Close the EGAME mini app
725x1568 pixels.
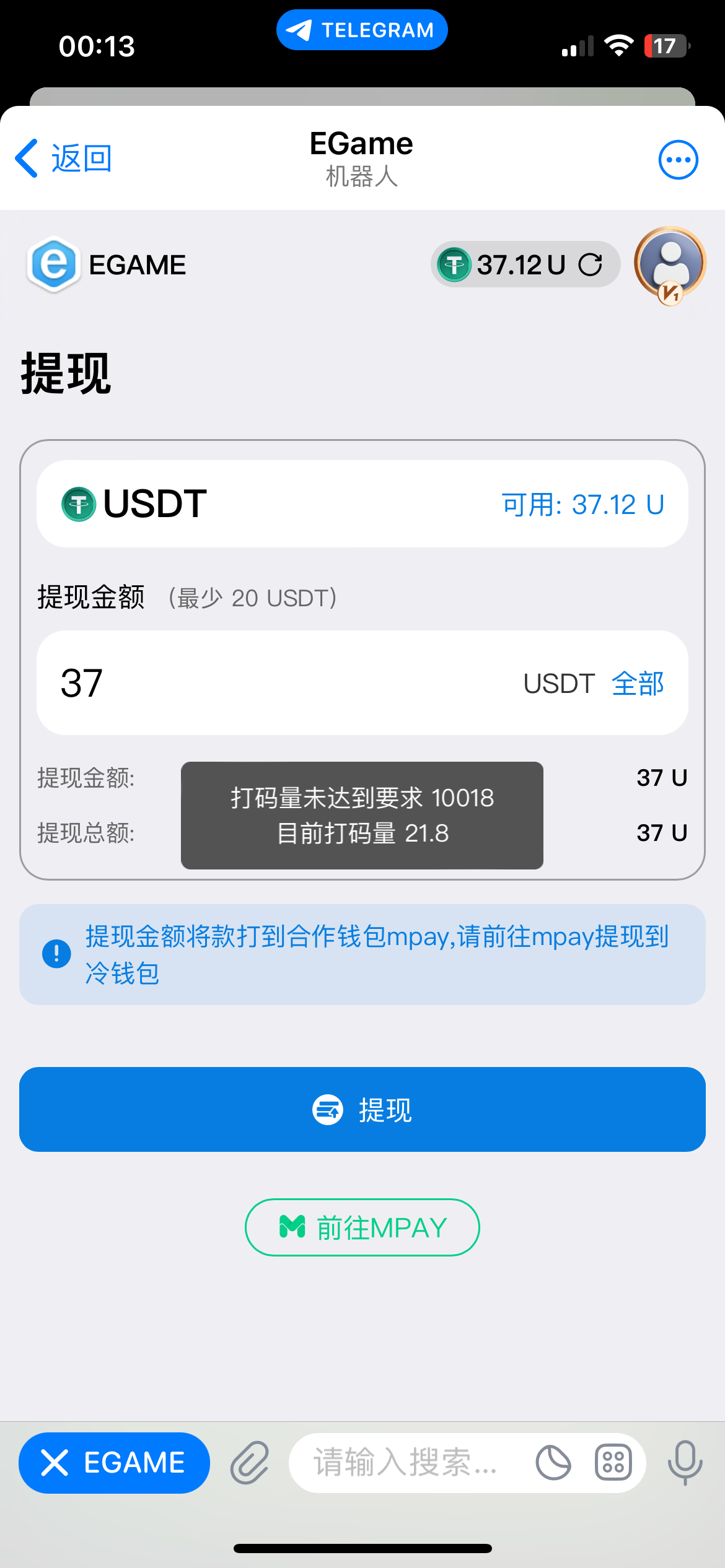point(114,1463)
